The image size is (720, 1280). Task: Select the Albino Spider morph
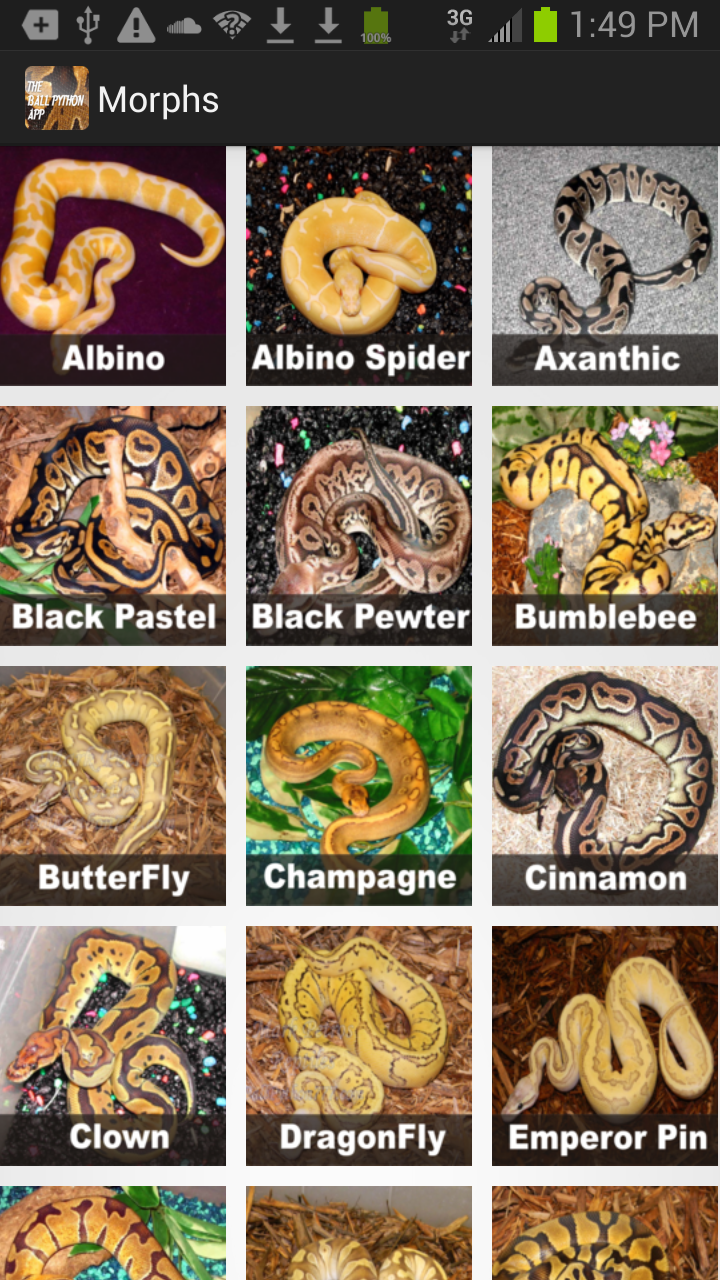click(x=359, y=266)
